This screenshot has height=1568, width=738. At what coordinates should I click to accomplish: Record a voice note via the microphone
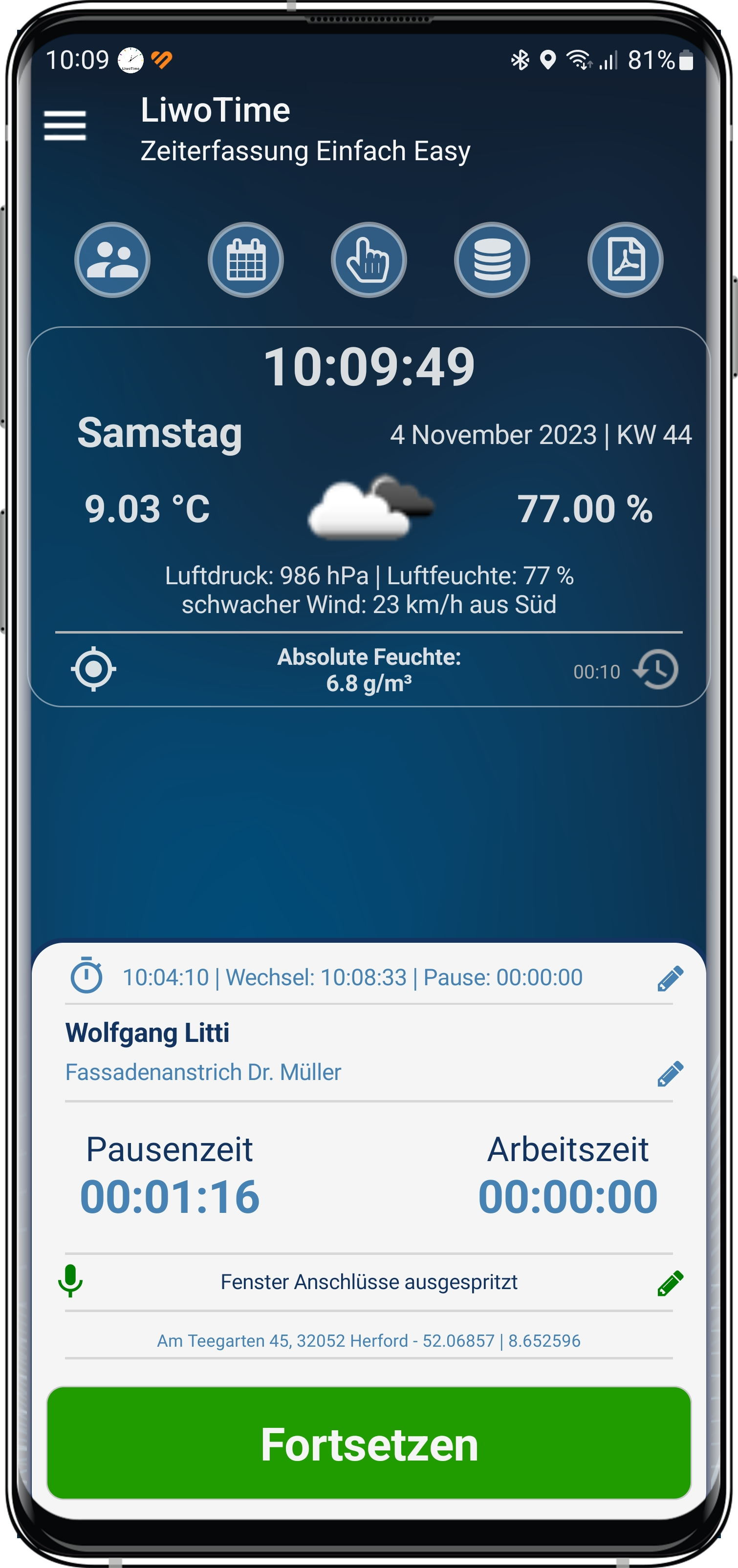click(71, 1281)
